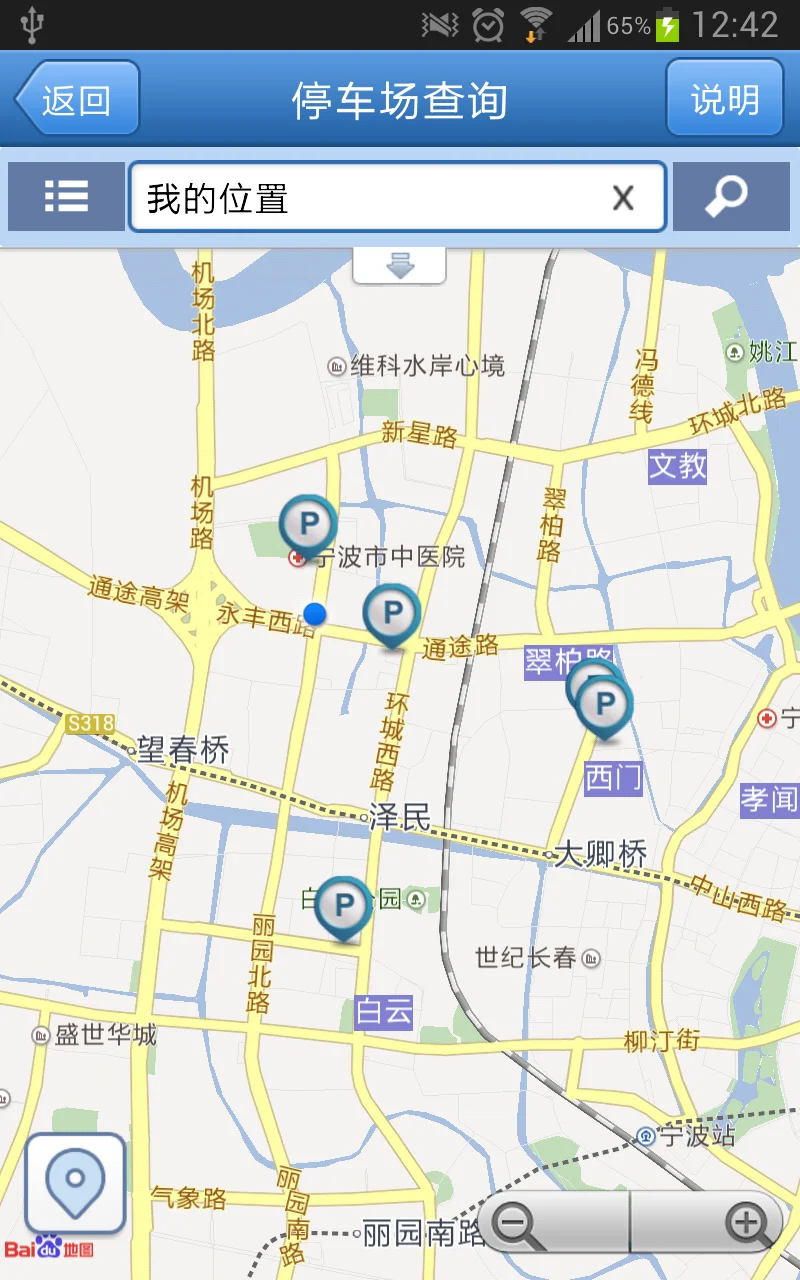Zoom out using the minus control

(x=512, y=1222)
